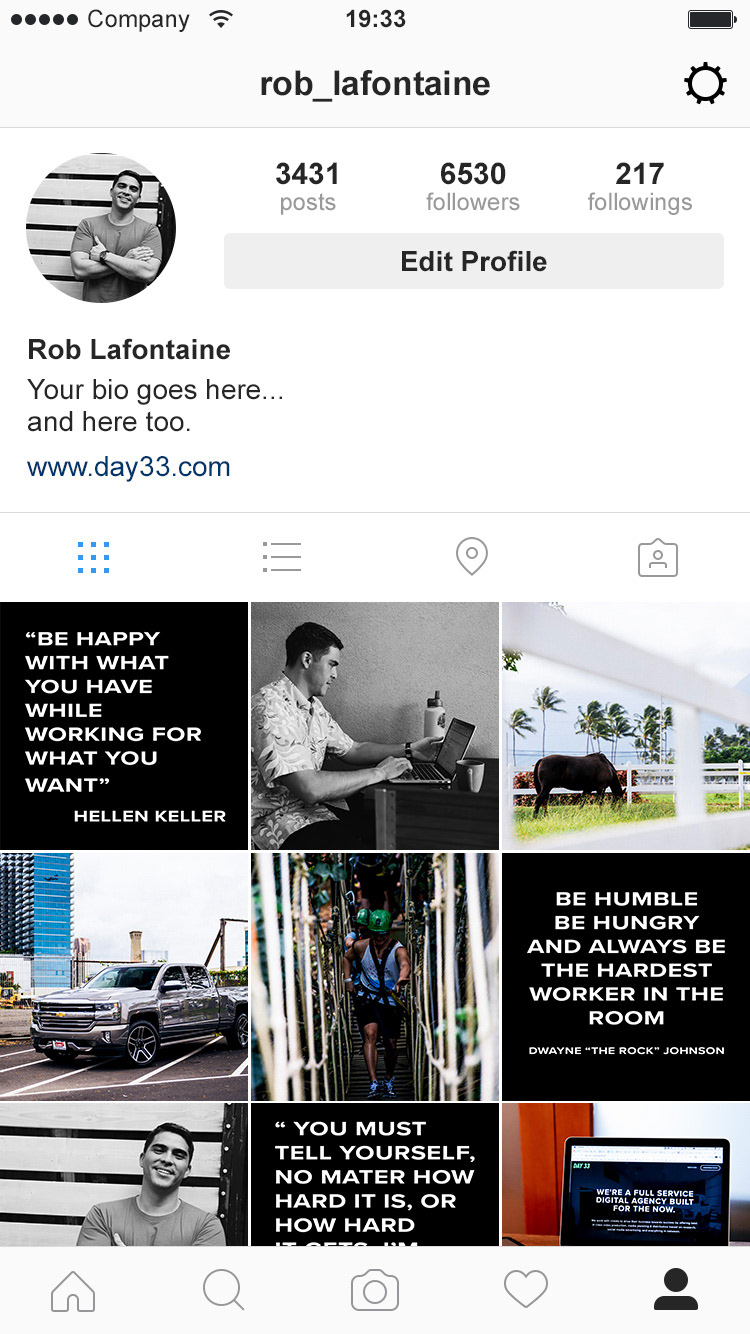
Task: Open the www.day33.com link
Action: point(129,467)
